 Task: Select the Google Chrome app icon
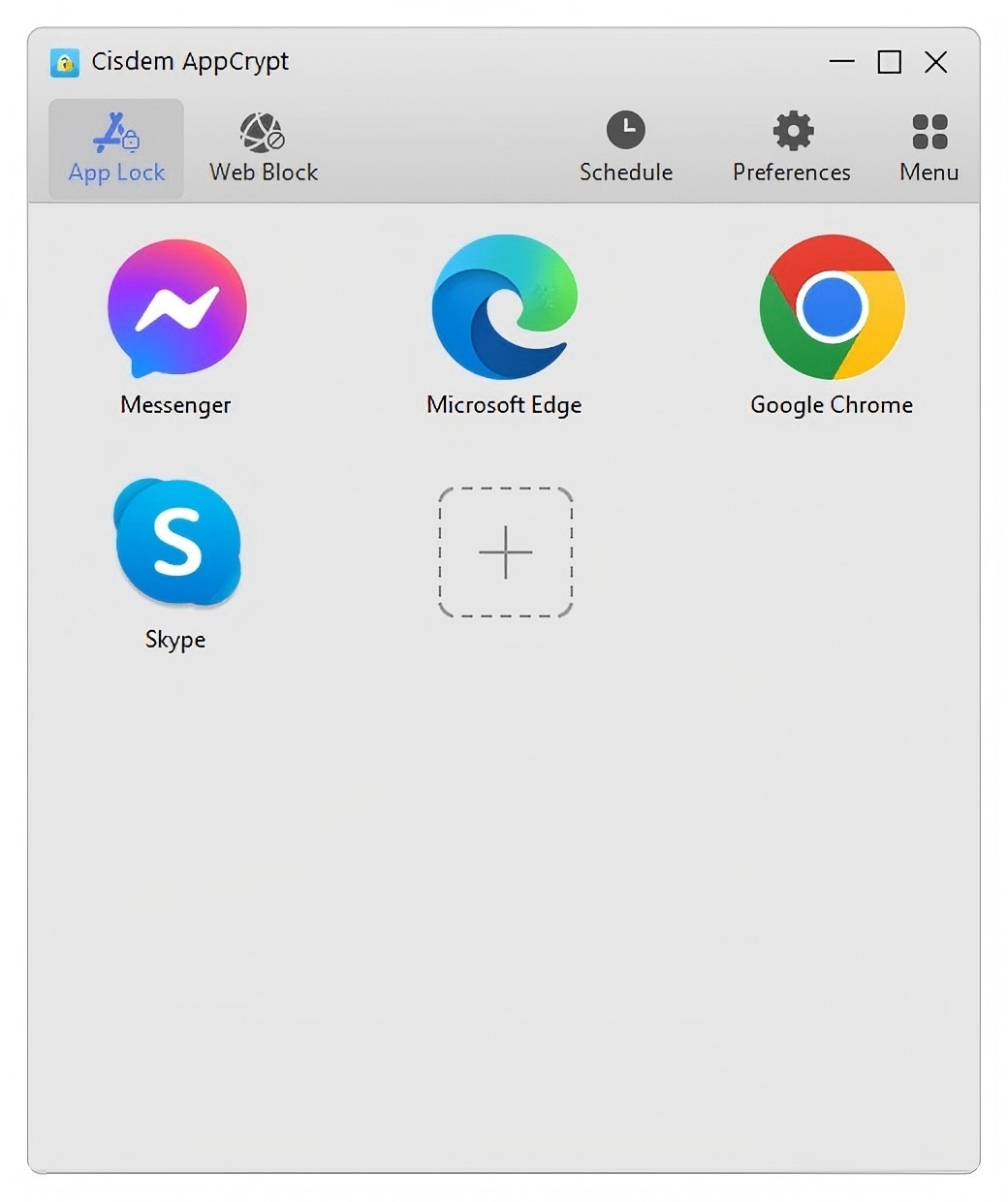(x=831, y=307)
